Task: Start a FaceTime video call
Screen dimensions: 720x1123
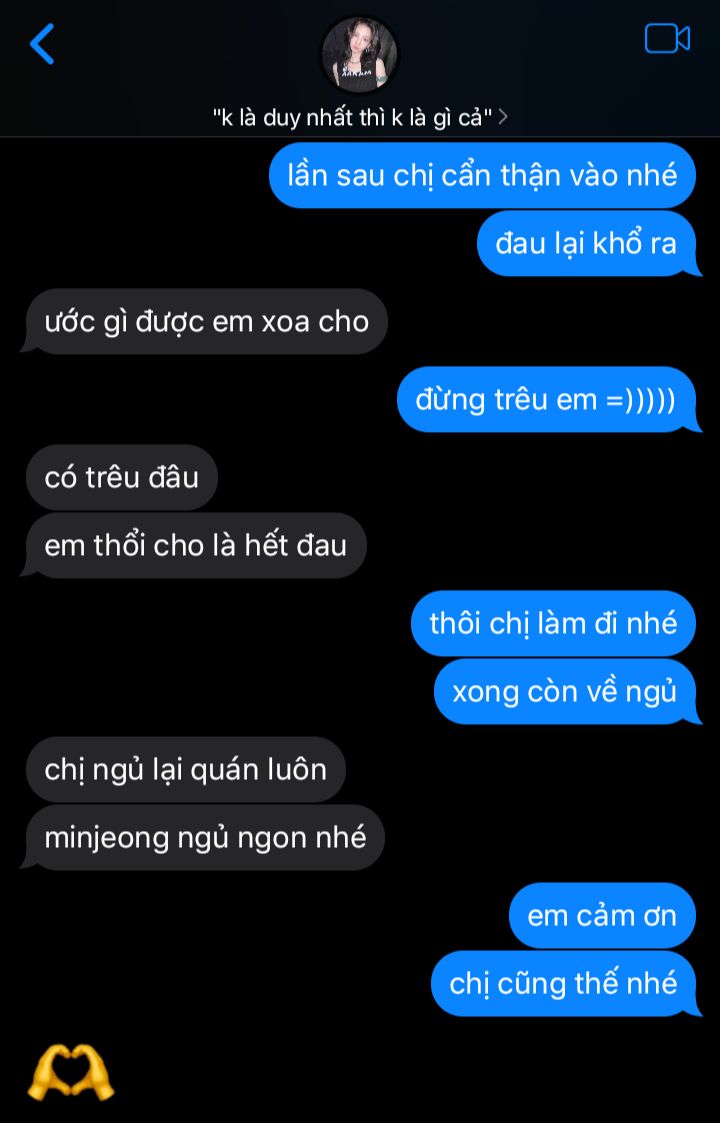Action: pyautogui.click(x=667, y=39)
